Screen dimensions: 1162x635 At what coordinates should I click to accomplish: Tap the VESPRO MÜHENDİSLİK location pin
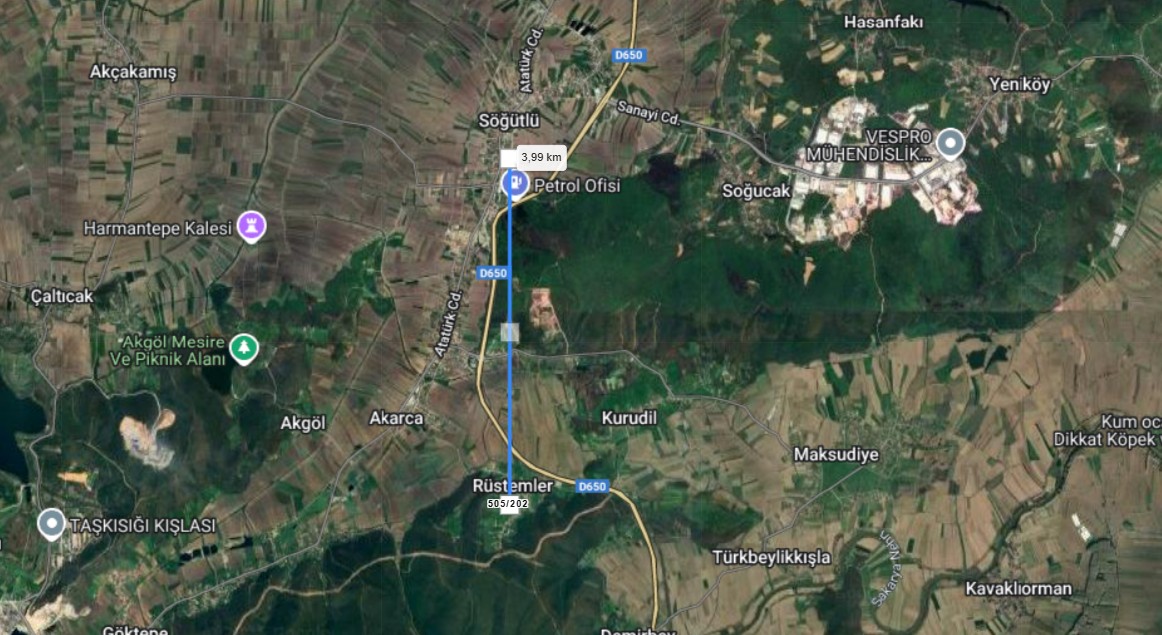(949, 143)
